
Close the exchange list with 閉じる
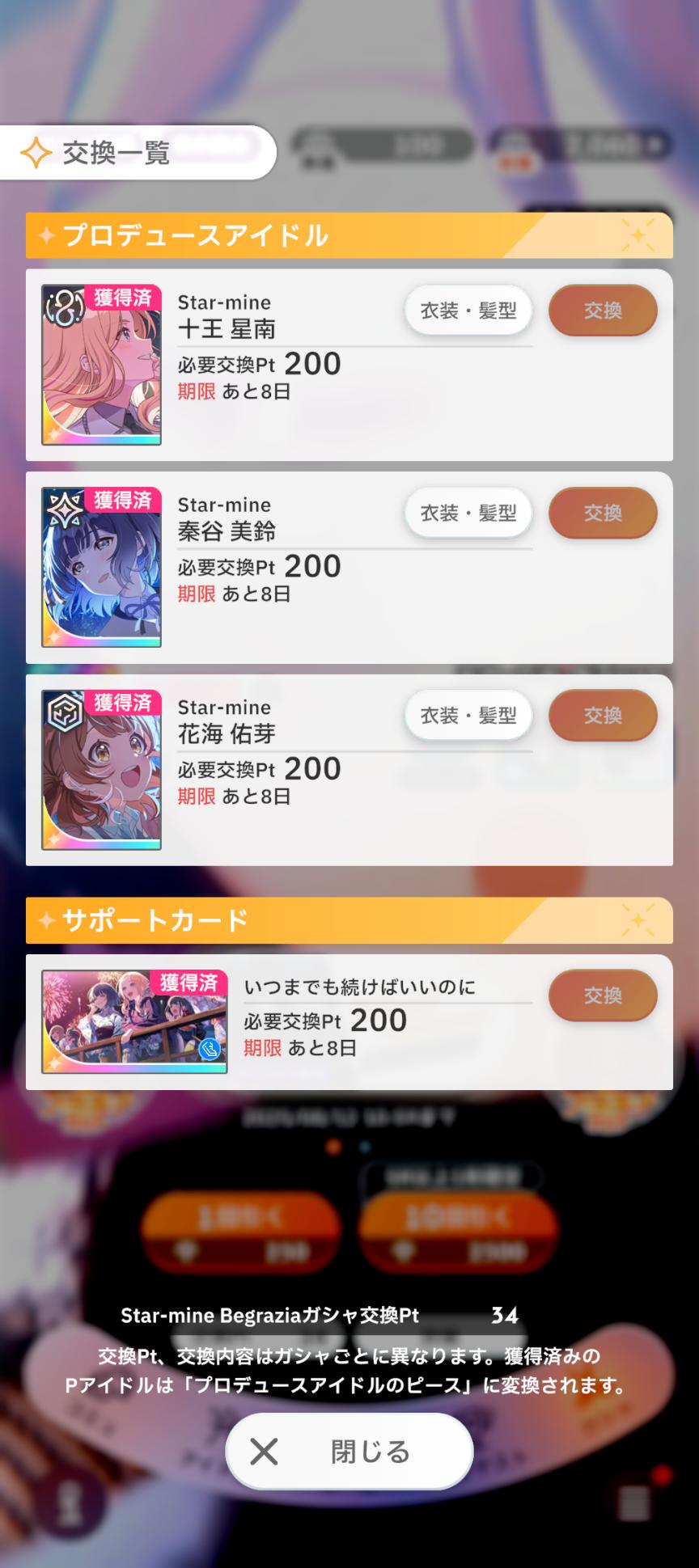click(x=349, y=1452)
